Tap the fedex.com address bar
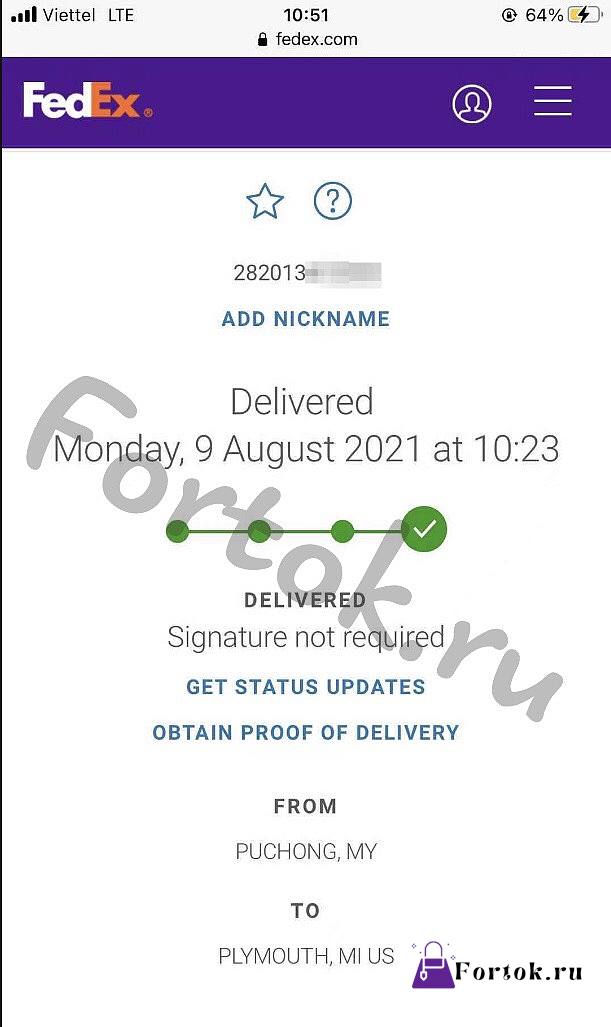 pos(306,39)
